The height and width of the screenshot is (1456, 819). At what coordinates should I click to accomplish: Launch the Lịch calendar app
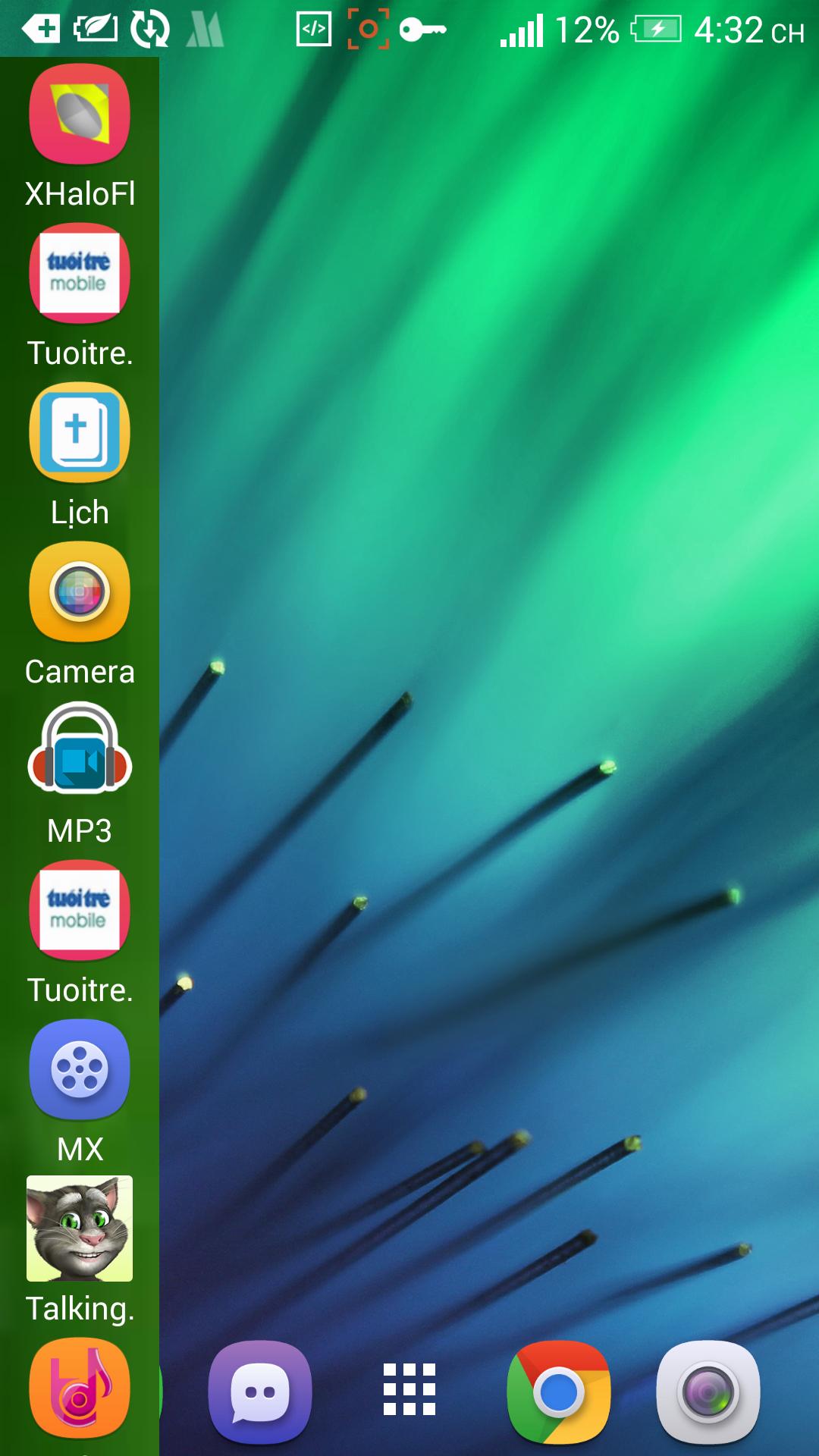point(80,433)
